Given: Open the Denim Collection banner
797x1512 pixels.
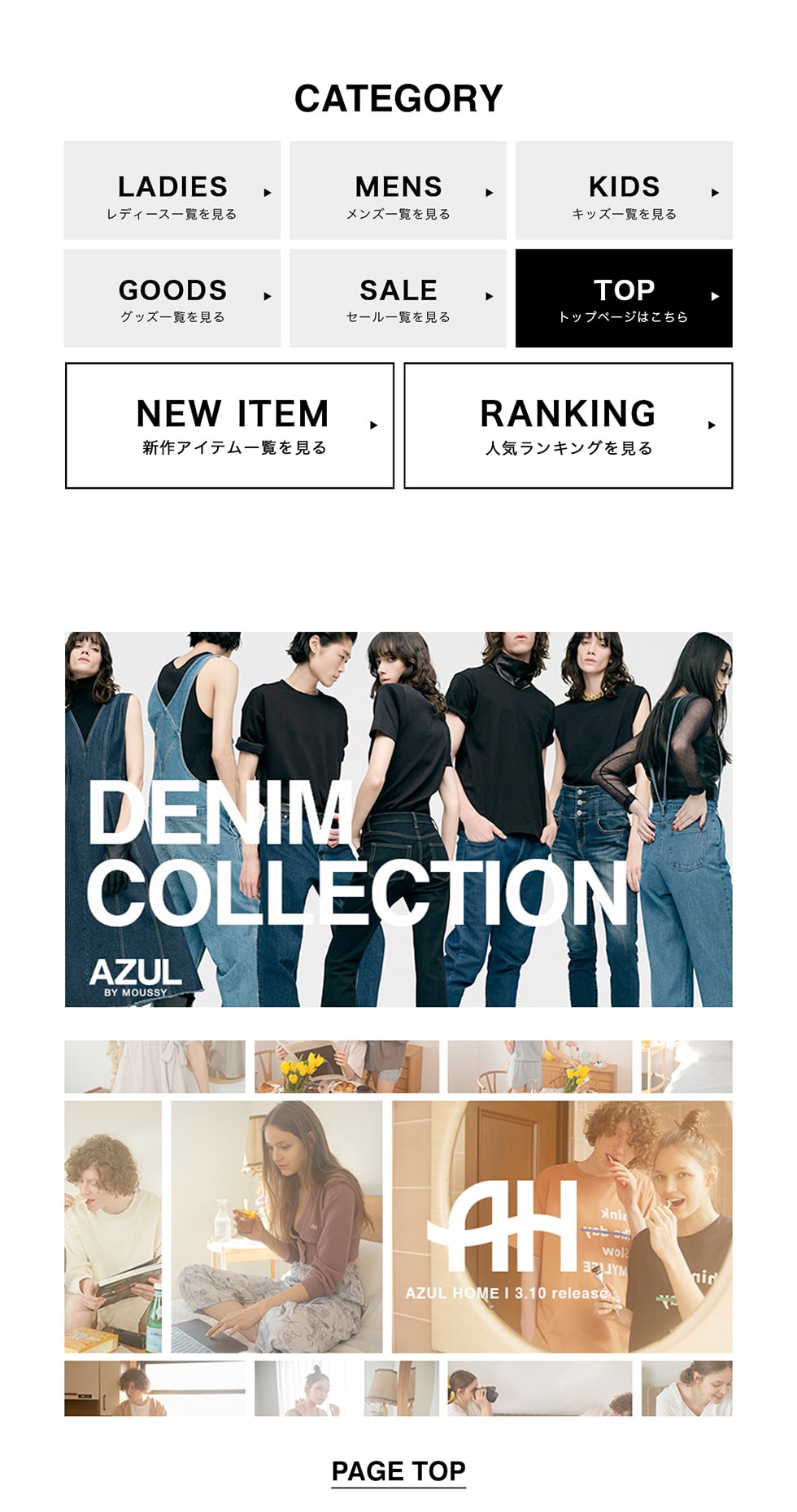Looking at the screenshot, I should (398, 819).
